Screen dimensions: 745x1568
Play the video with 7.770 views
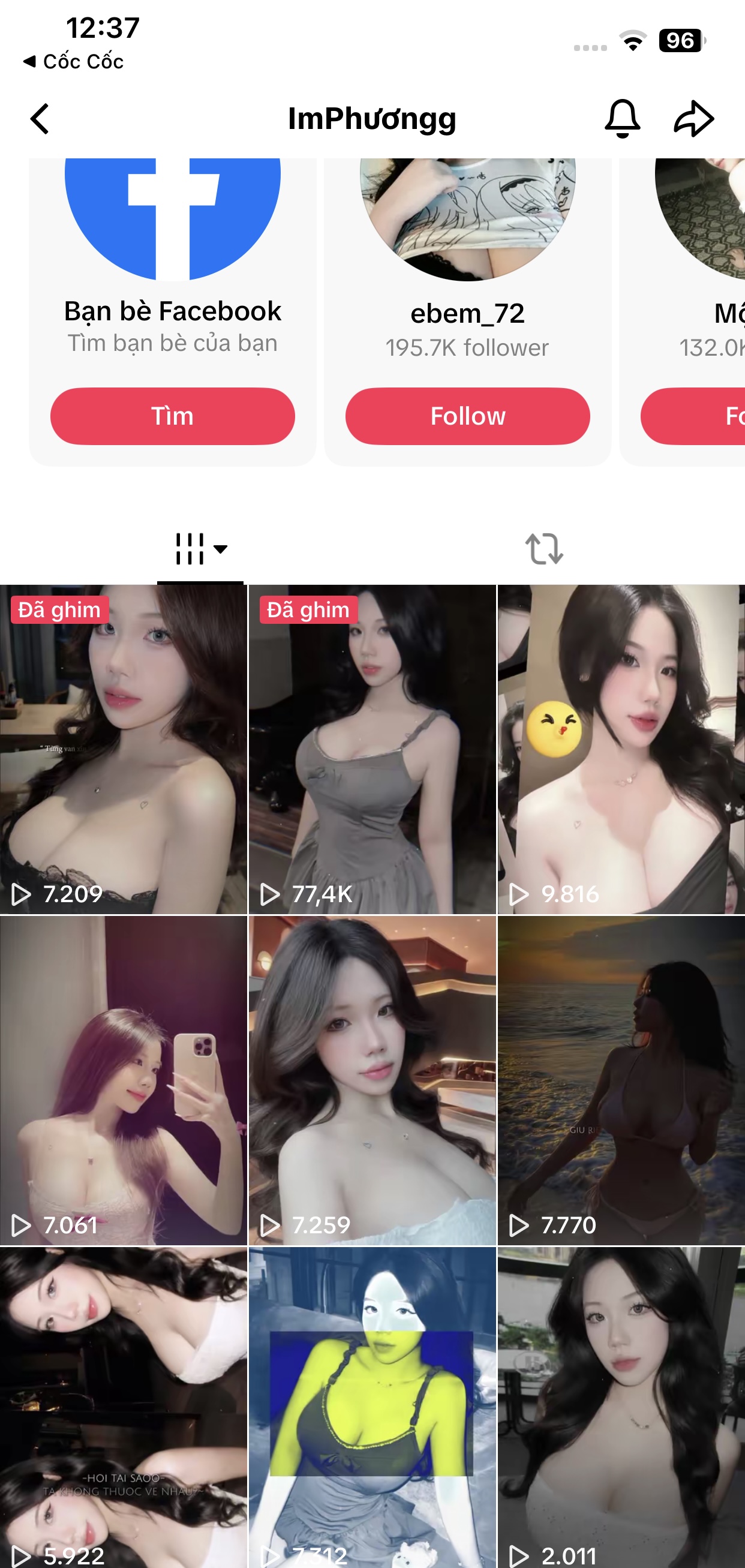(x=621, y=1080)
